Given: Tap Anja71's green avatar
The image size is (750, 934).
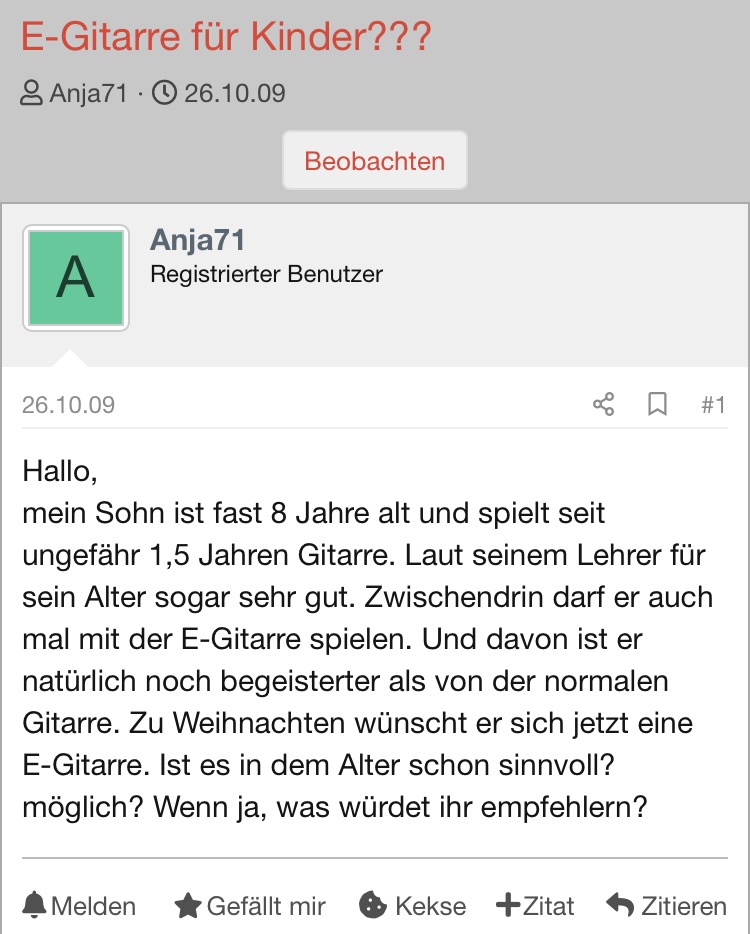Looking at the screenshot, I should (76, 278).
